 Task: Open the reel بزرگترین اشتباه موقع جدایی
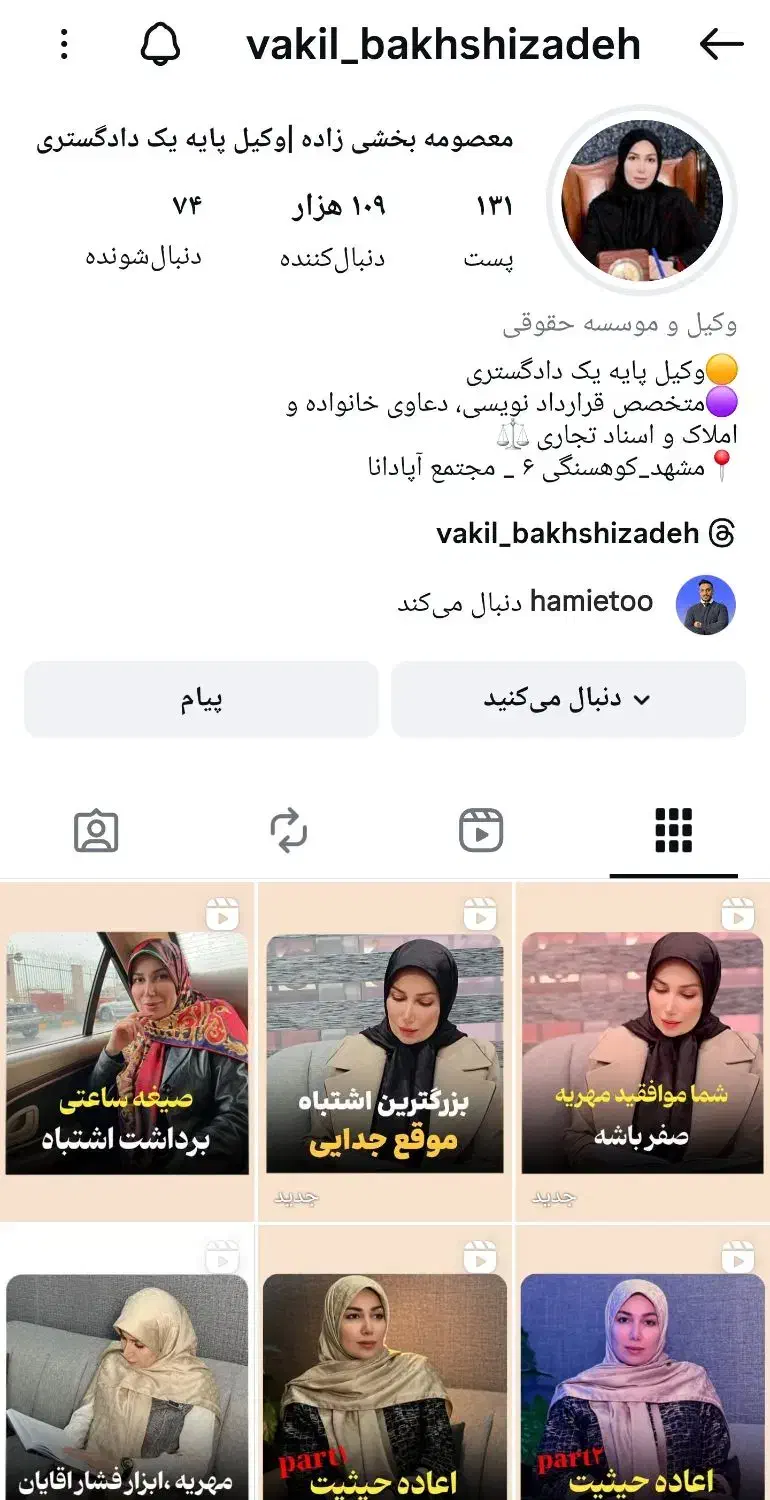point(385,1050)
